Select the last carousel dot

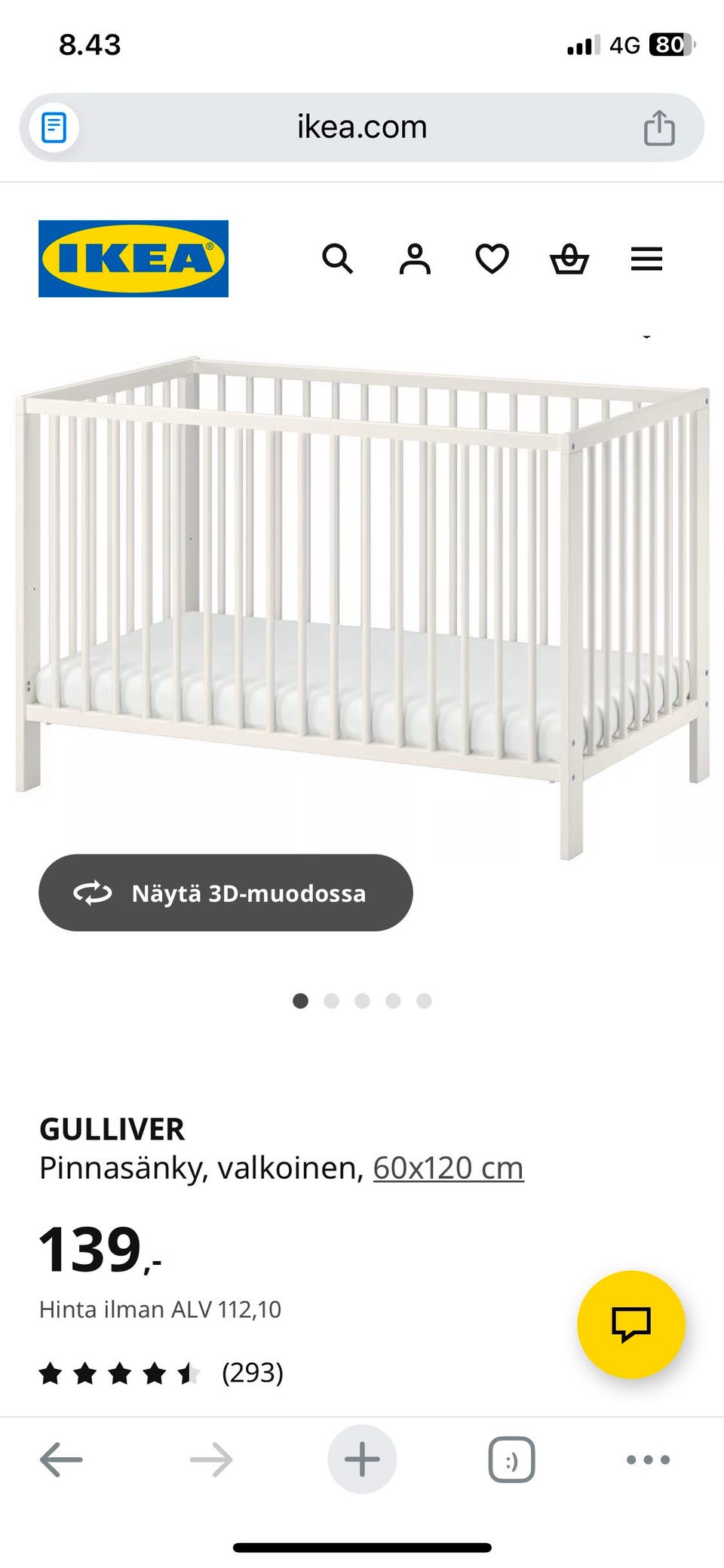point(423,1002)
